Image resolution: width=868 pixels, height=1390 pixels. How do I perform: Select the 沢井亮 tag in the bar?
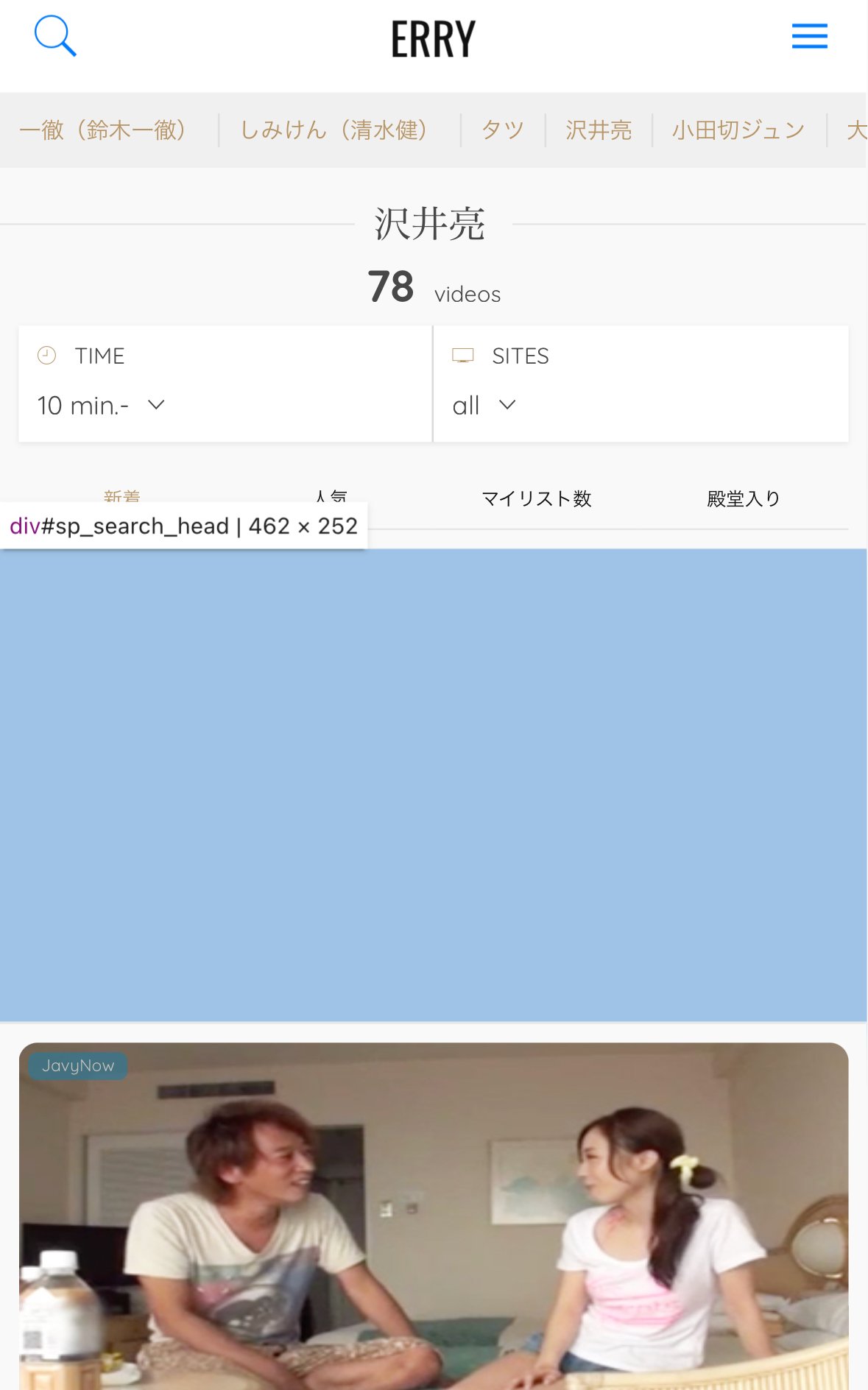(598, 130)
